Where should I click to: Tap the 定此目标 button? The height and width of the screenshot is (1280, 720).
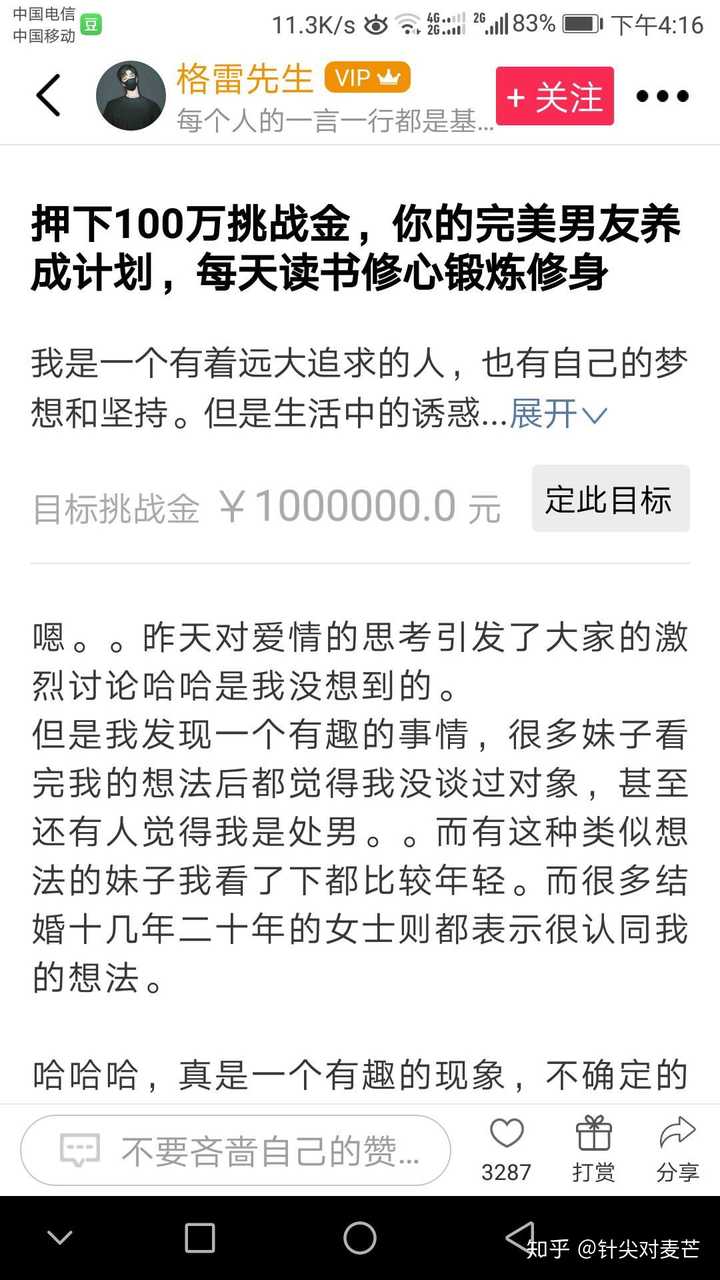pos(610,499)
